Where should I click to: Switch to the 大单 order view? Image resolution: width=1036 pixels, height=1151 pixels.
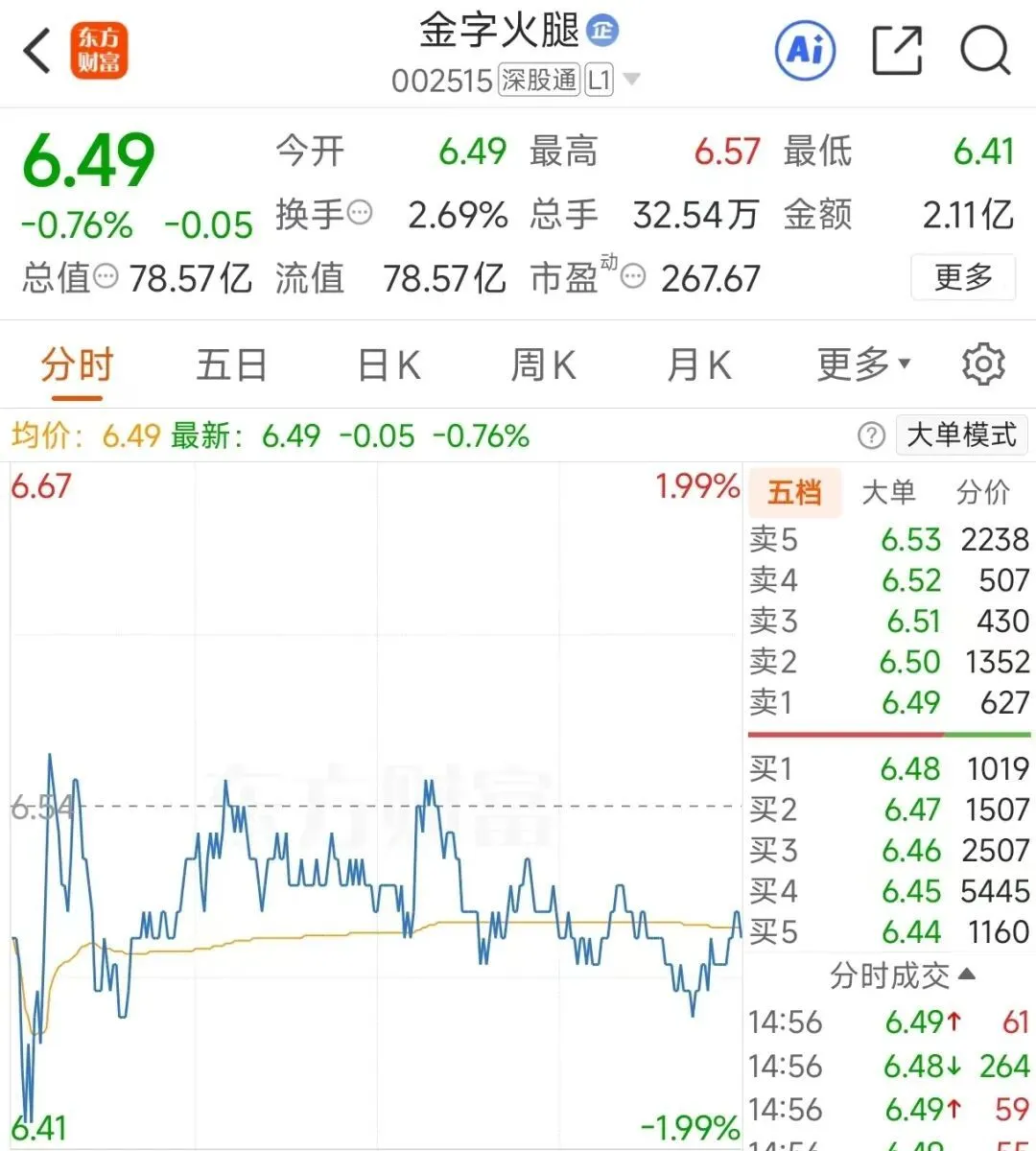point(889,492)
